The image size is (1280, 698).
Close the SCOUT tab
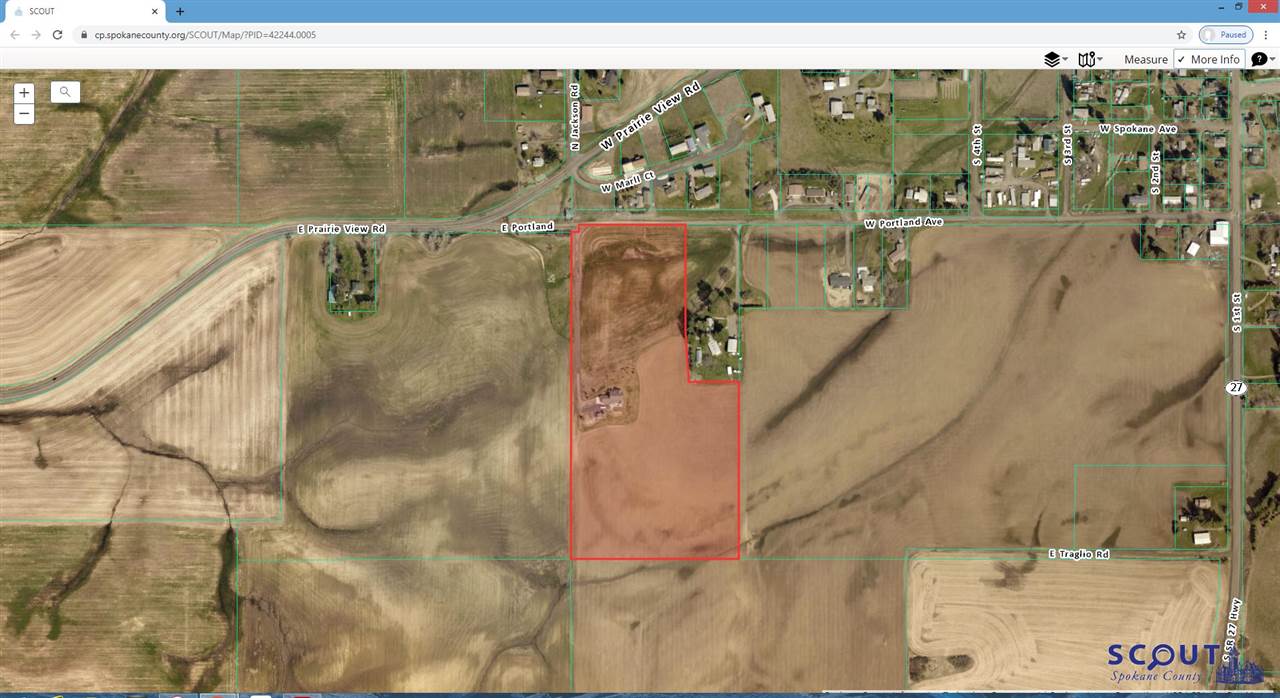[x=156, y=11]
